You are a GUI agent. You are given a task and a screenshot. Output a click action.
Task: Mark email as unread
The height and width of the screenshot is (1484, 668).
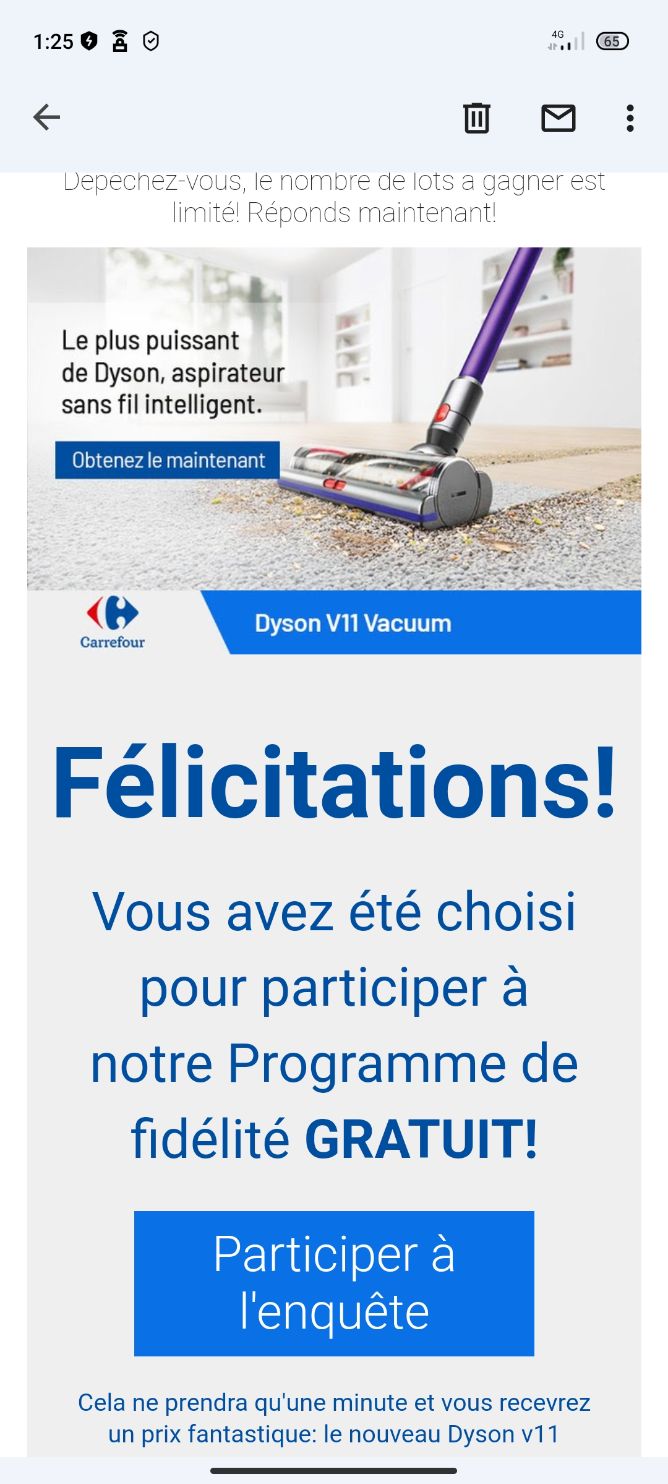click(558, 118)
